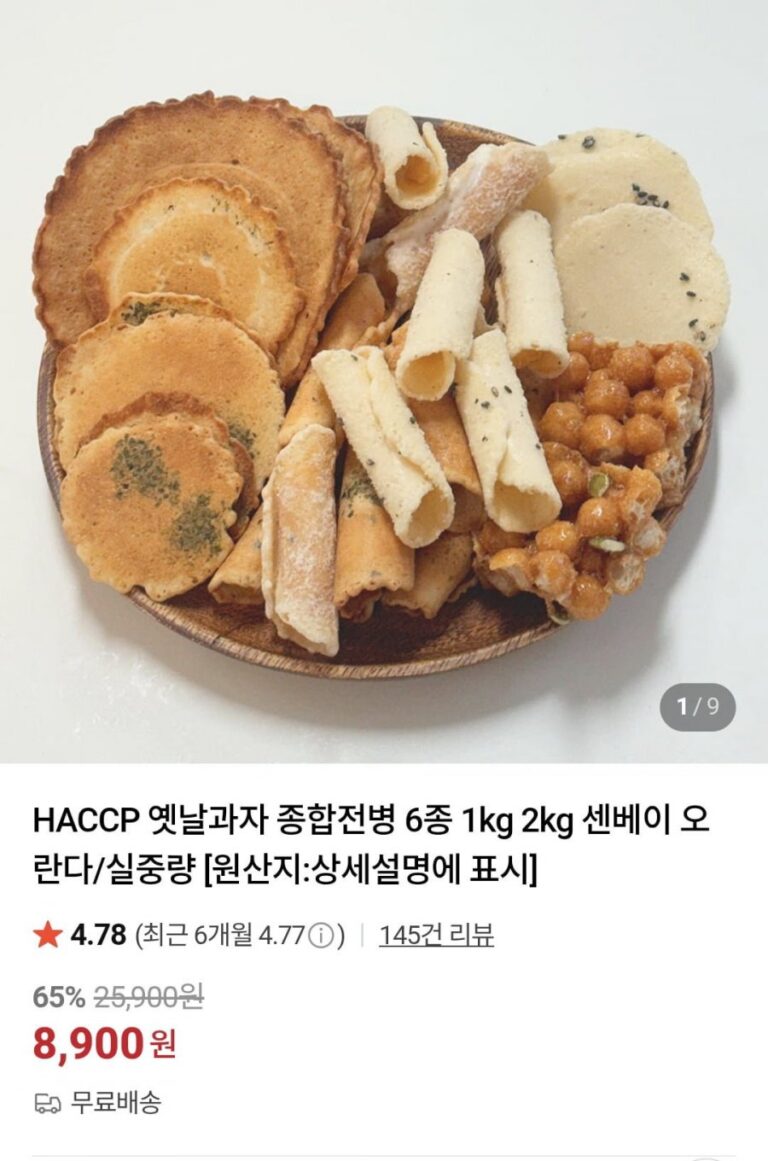Tap the info icon next to 4.77
The height and width of the screenshot is (1161, 768).
(x=320, y=937)
